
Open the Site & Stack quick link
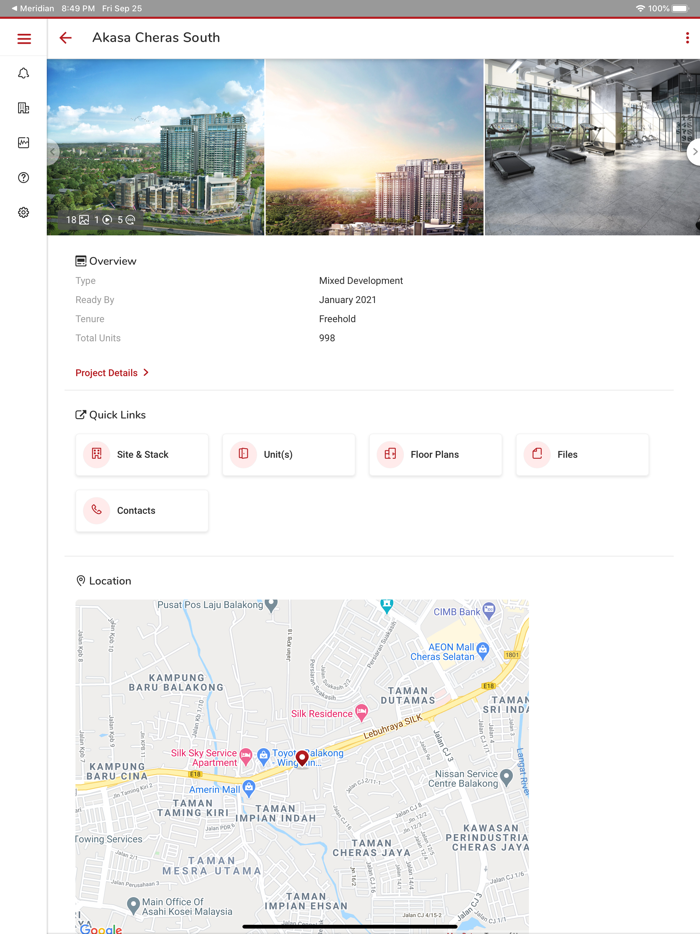pos(142,455)
